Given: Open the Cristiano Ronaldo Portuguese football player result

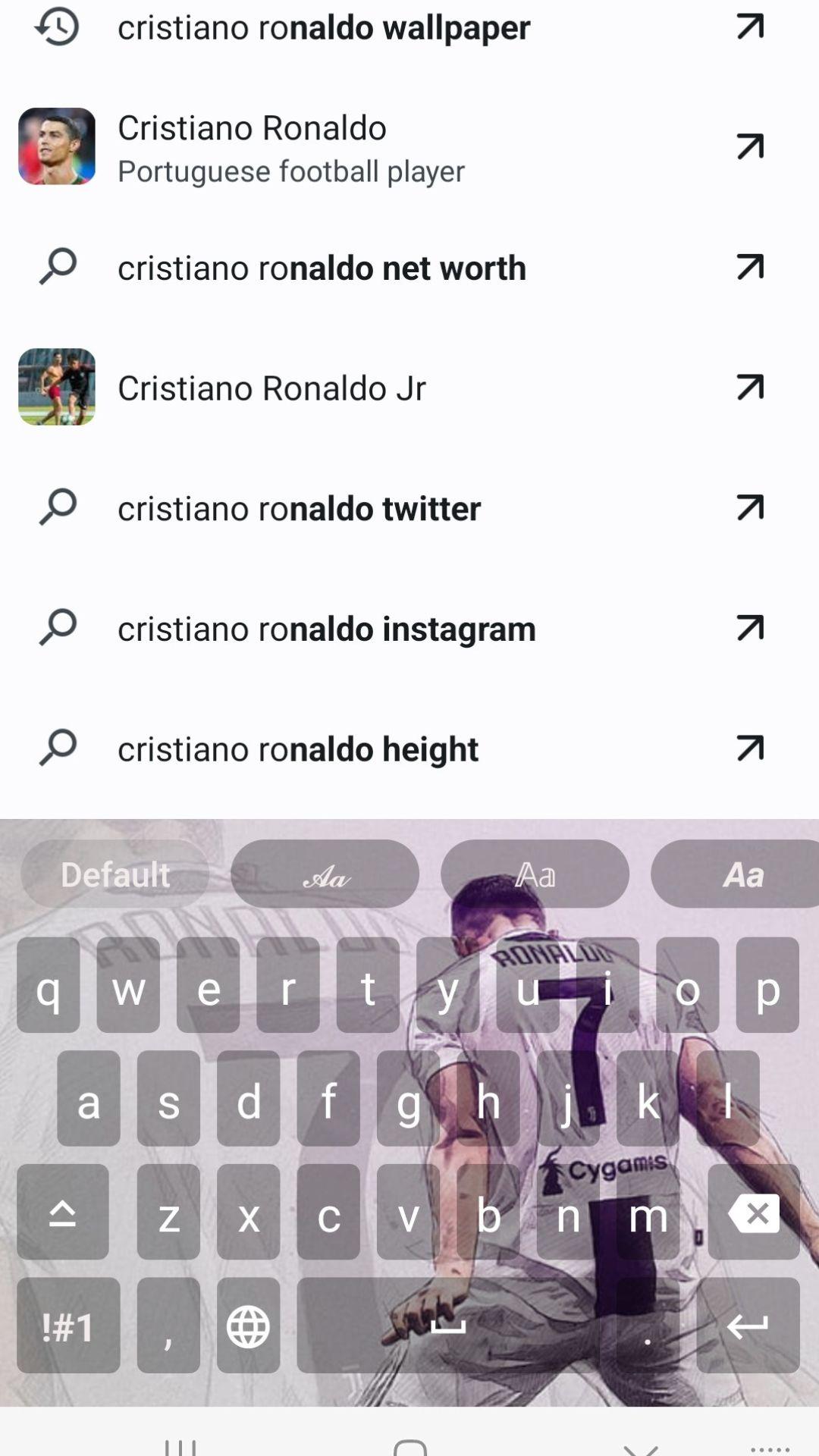Looking at the screenshot, I should pyautogui.click(x=290, y=148).
